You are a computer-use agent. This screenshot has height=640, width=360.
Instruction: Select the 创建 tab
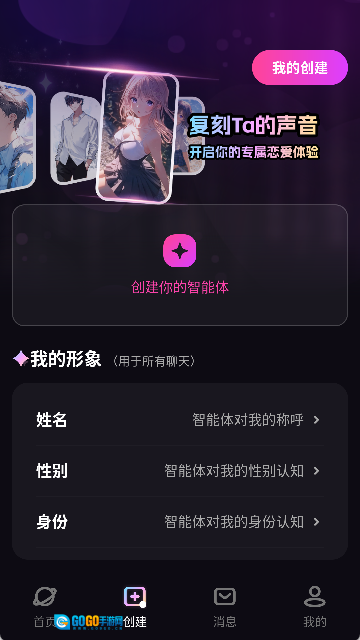(x=135, y=607)
